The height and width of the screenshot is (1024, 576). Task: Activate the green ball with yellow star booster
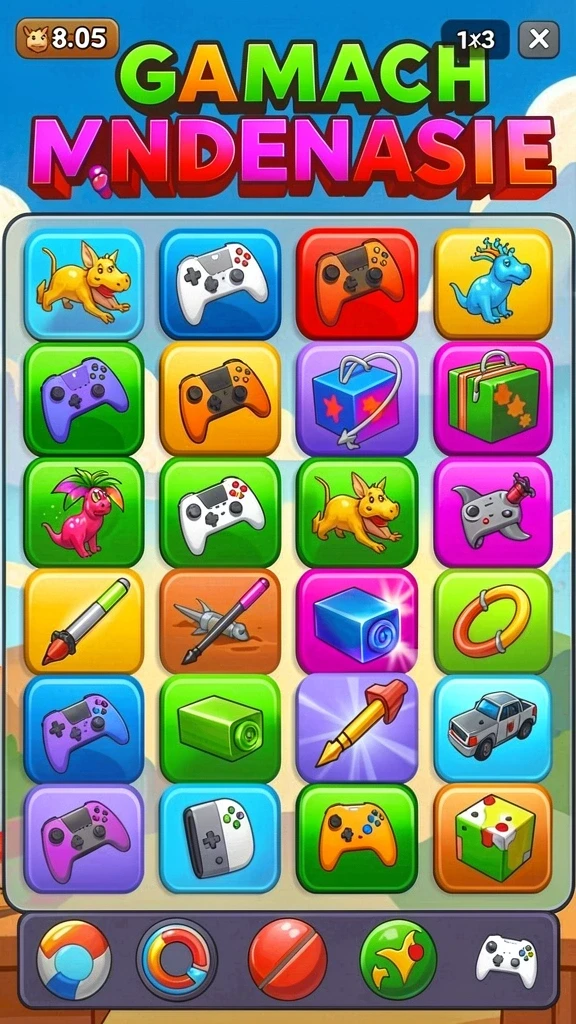click(398, 959)
